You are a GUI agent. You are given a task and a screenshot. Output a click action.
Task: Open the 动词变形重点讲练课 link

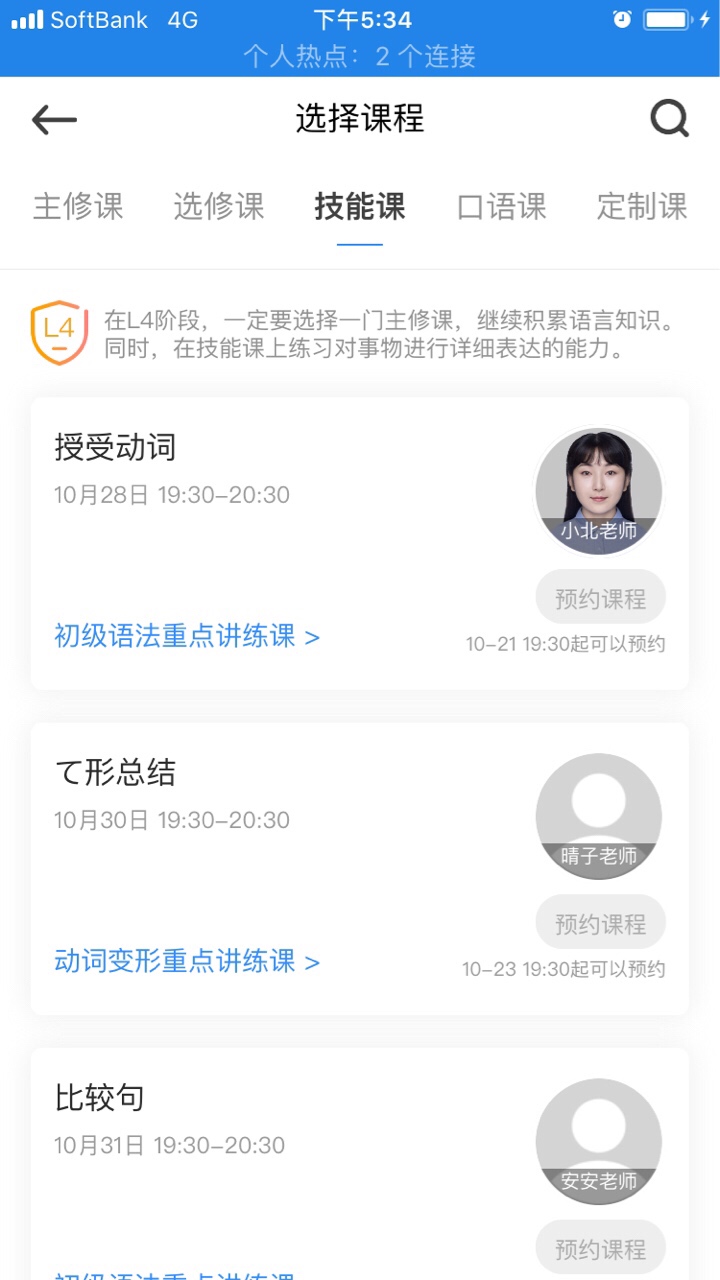tap(187, 961)
